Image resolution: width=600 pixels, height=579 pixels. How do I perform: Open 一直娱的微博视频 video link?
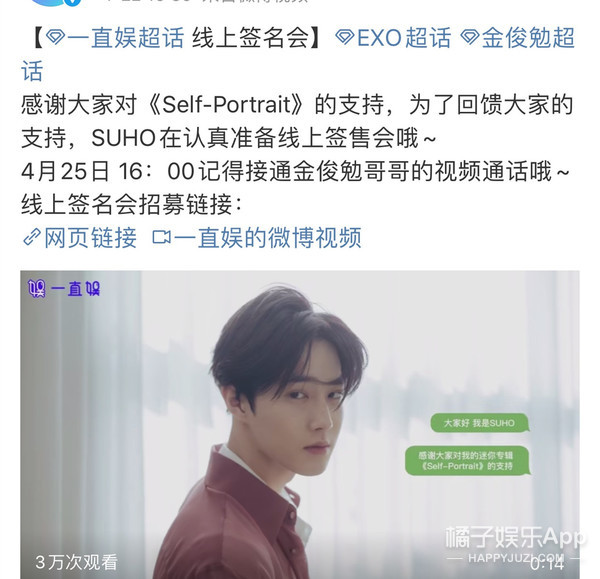pyautogui.click(x=256, y=238)
